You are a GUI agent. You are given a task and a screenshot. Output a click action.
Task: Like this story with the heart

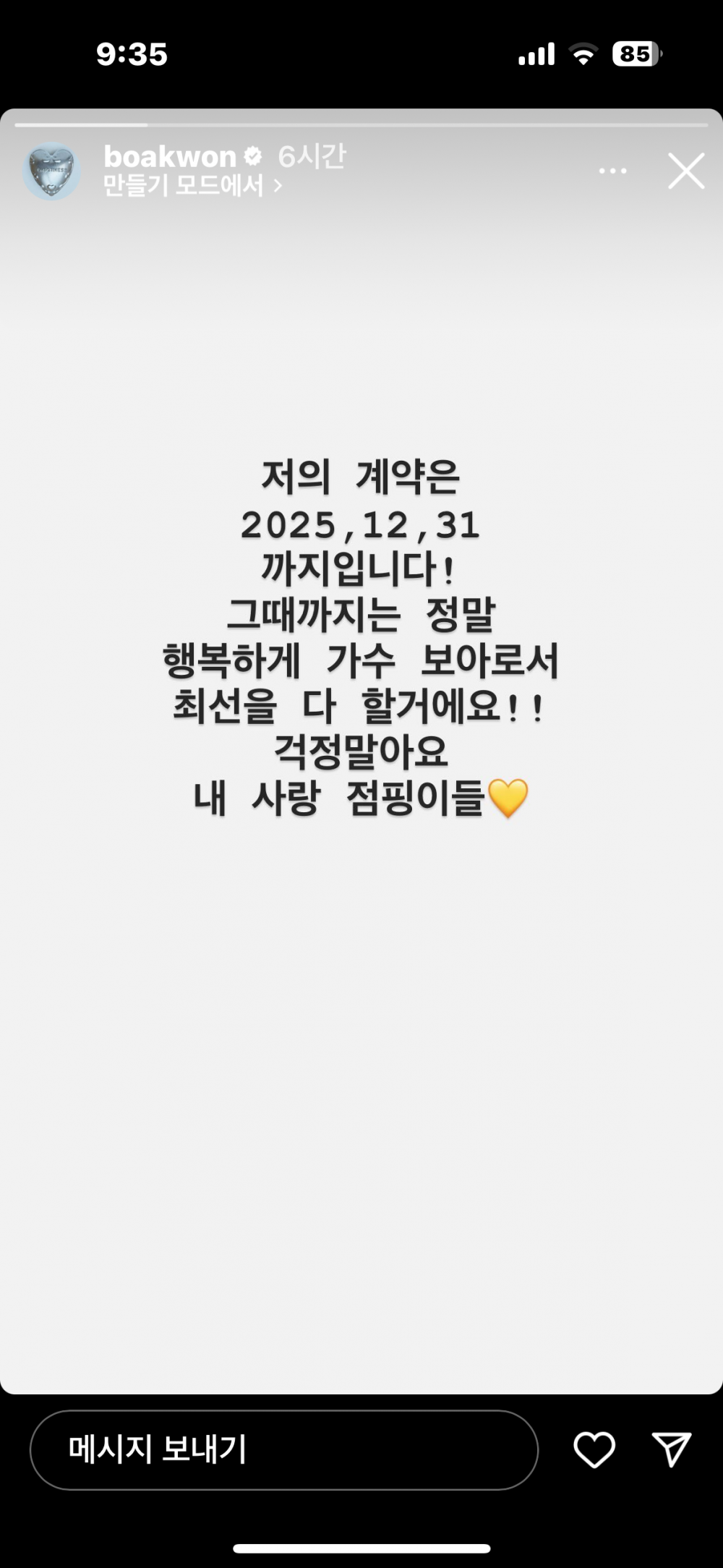[x=594, y=1449]
